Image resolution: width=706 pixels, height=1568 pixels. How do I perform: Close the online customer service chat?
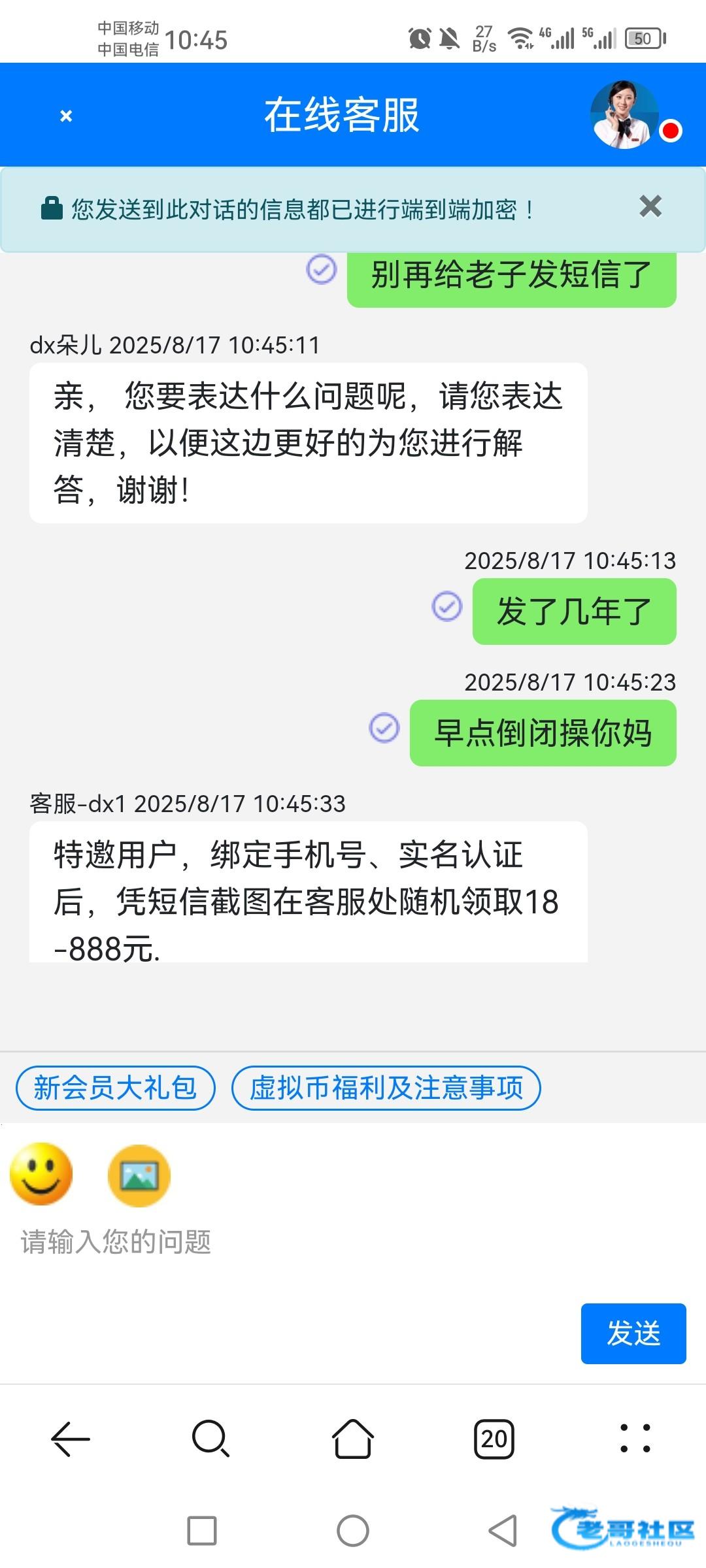click(66, 116)
